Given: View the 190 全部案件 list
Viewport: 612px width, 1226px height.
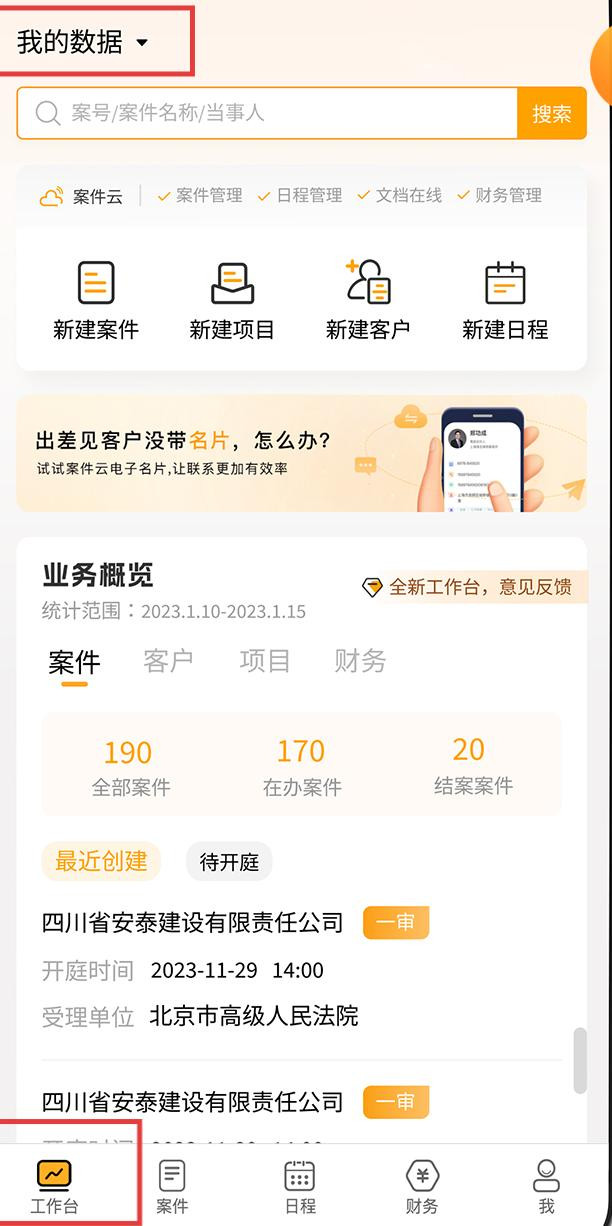Looking at the screenshot, I should click(x=130, y=766).
